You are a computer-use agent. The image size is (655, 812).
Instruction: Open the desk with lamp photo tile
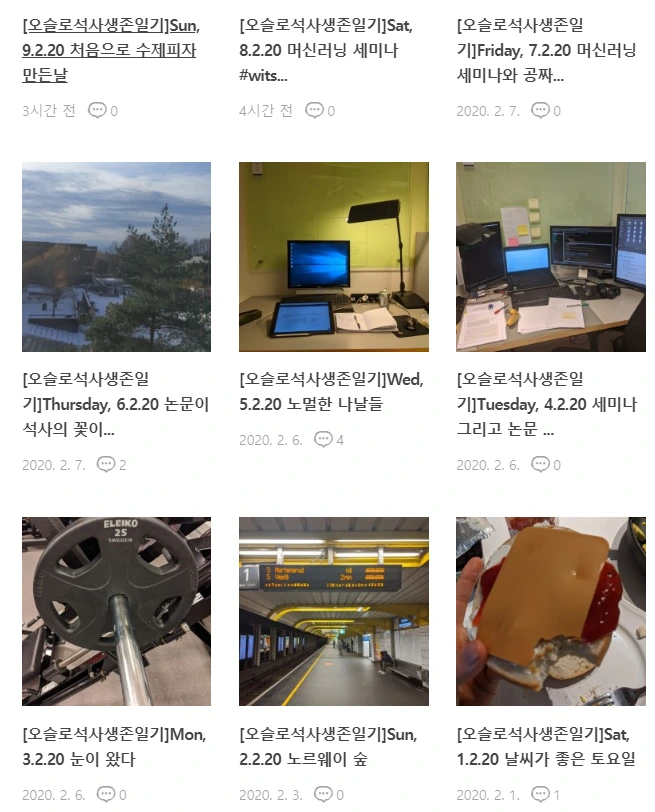pos(333,257)
